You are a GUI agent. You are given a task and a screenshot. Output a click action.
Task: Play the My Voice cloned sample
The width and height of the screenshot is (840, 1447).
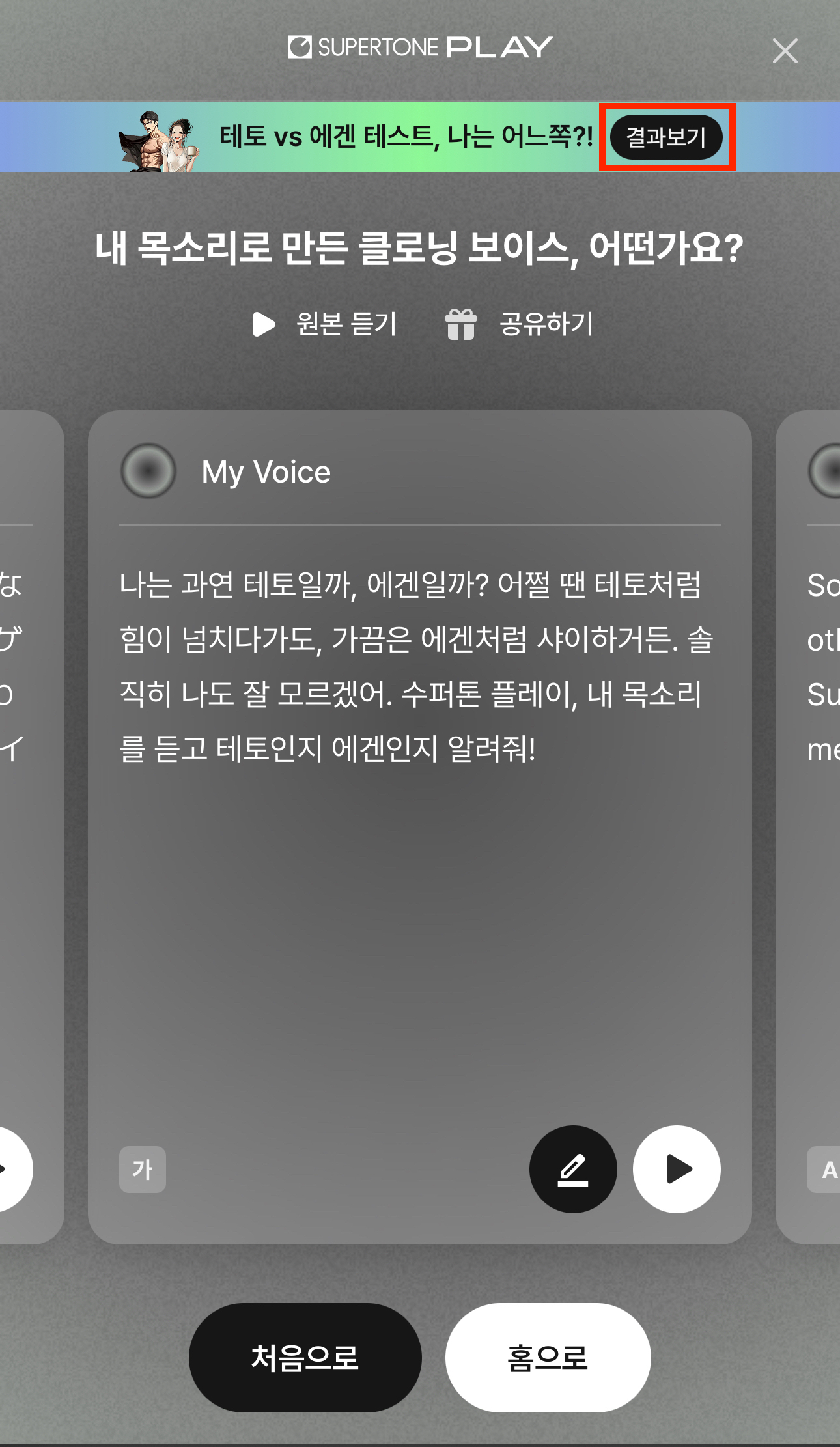[x=677, y=1169]
